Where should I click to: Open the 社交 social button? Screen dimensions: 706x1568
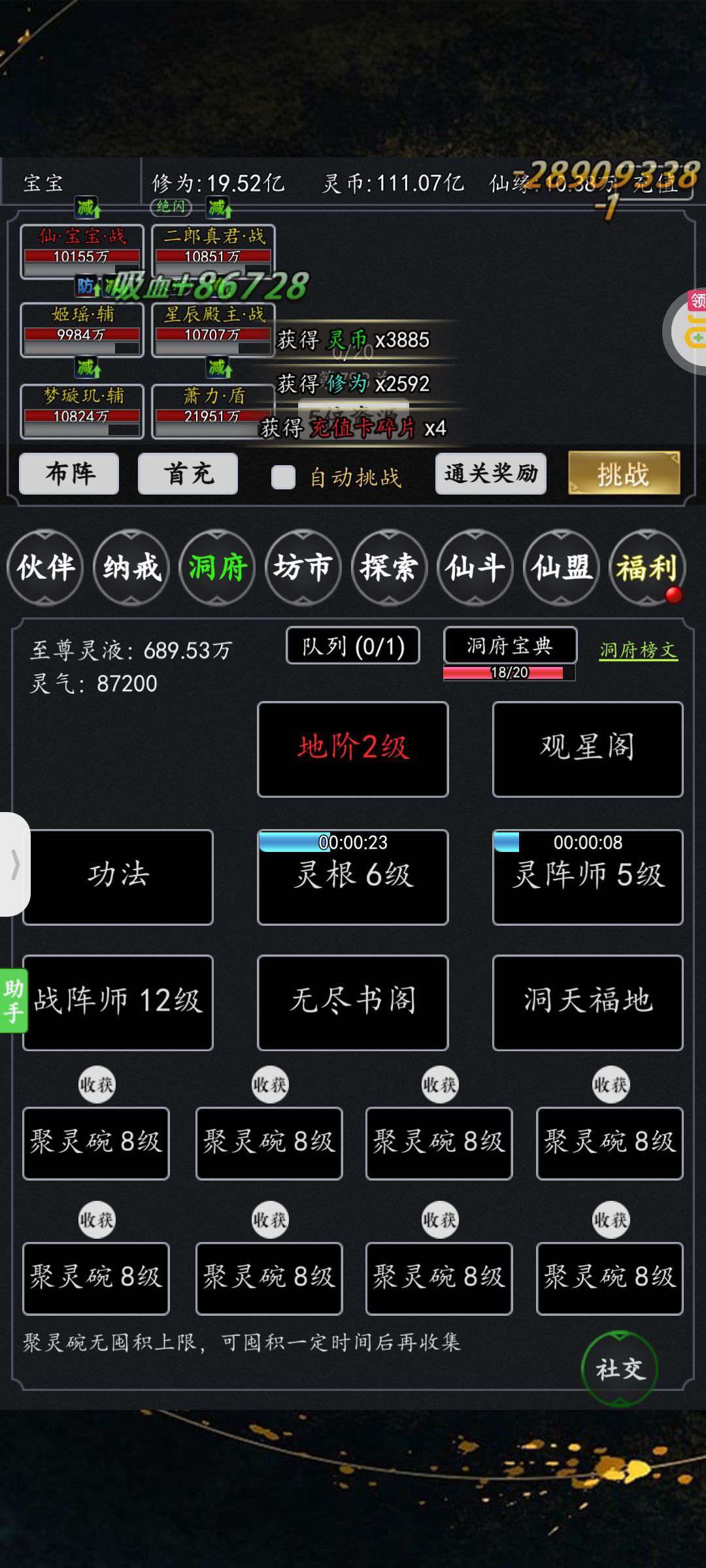point(619,1368)
